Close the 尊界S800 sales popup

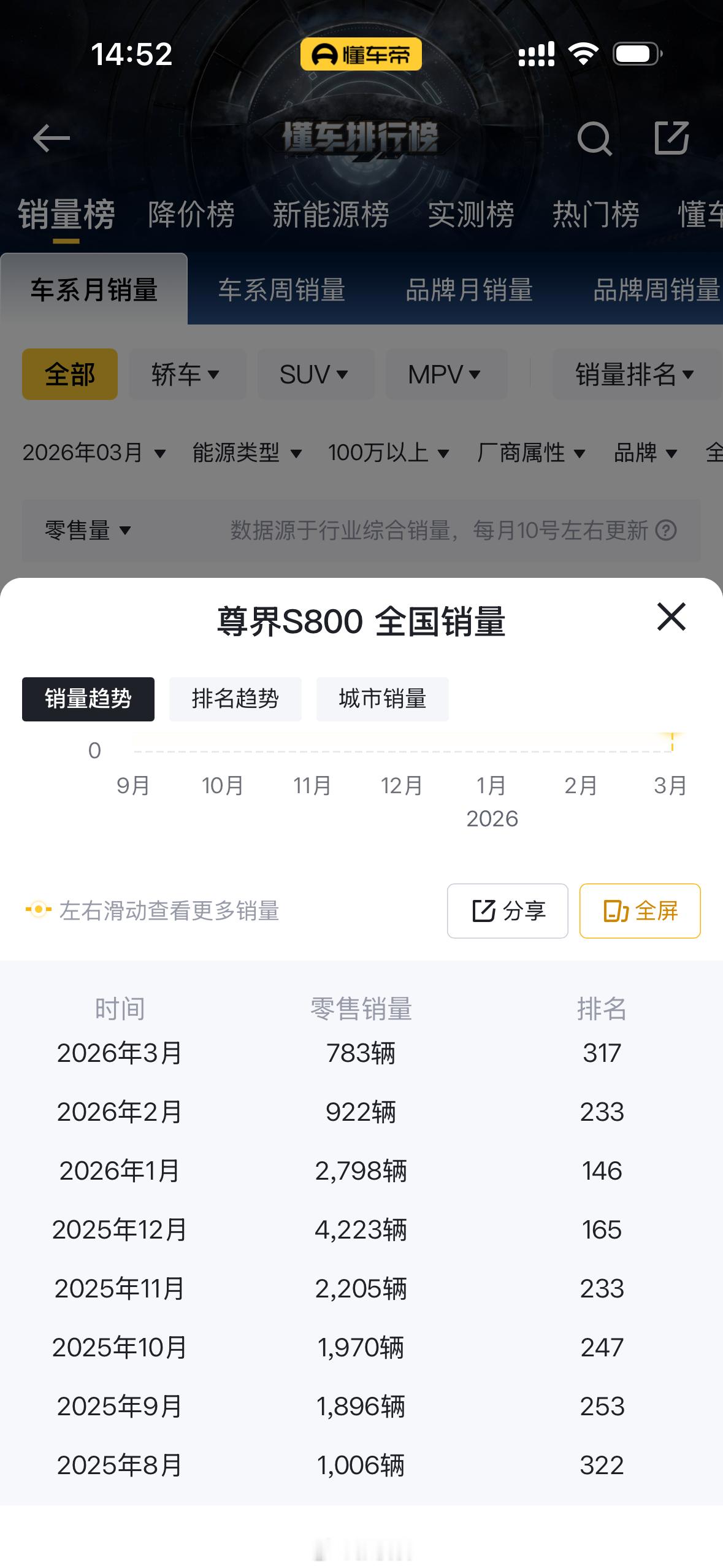(x=670, y=618)
